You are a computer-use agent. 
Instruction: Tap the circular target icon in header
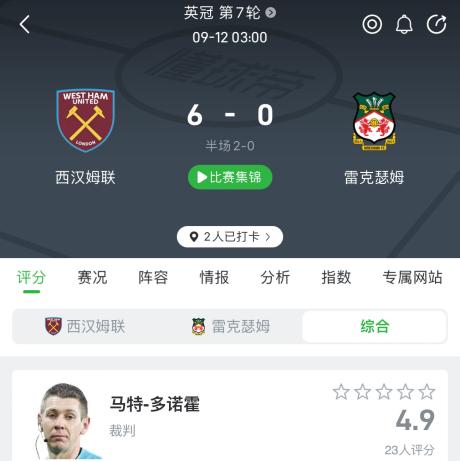point(372,24)
